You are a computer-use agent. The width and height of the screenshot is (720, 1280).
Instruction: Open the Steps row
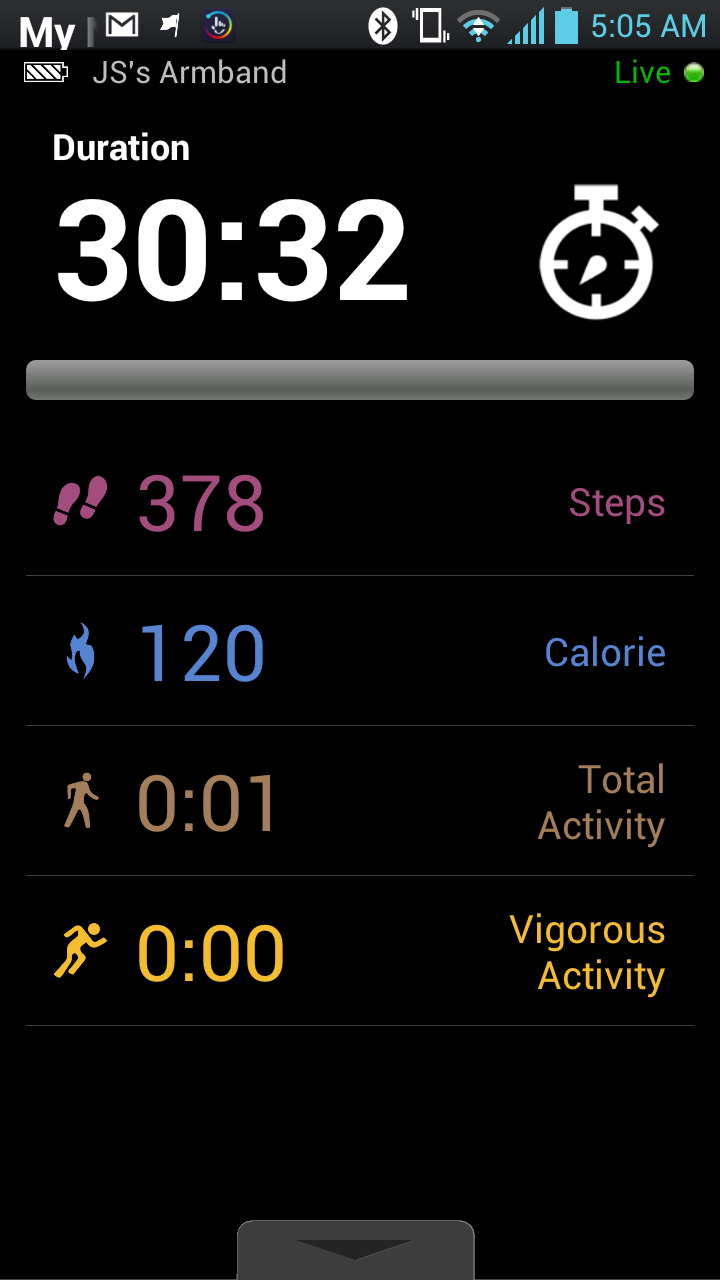coord(360,502)
